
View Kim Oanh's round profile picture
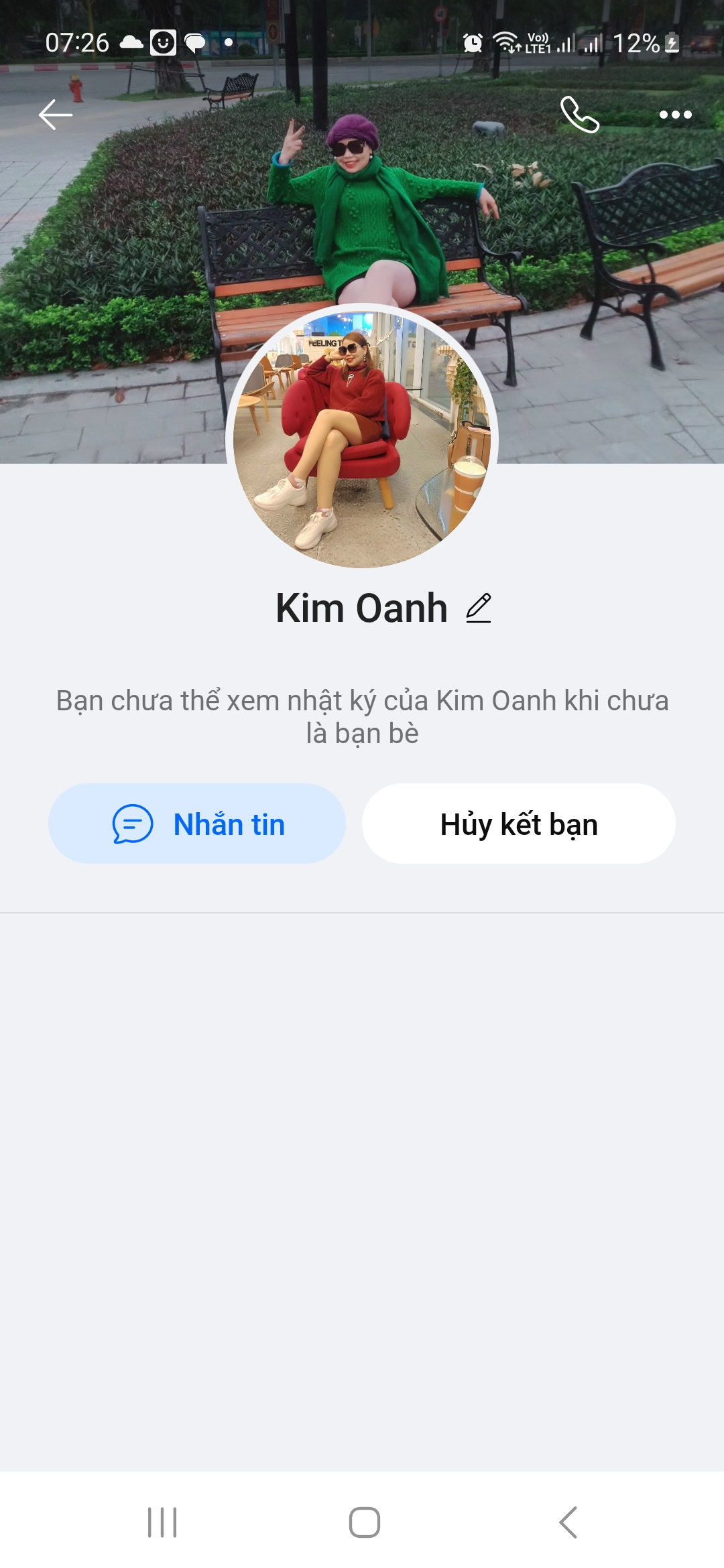coord(362,439)
